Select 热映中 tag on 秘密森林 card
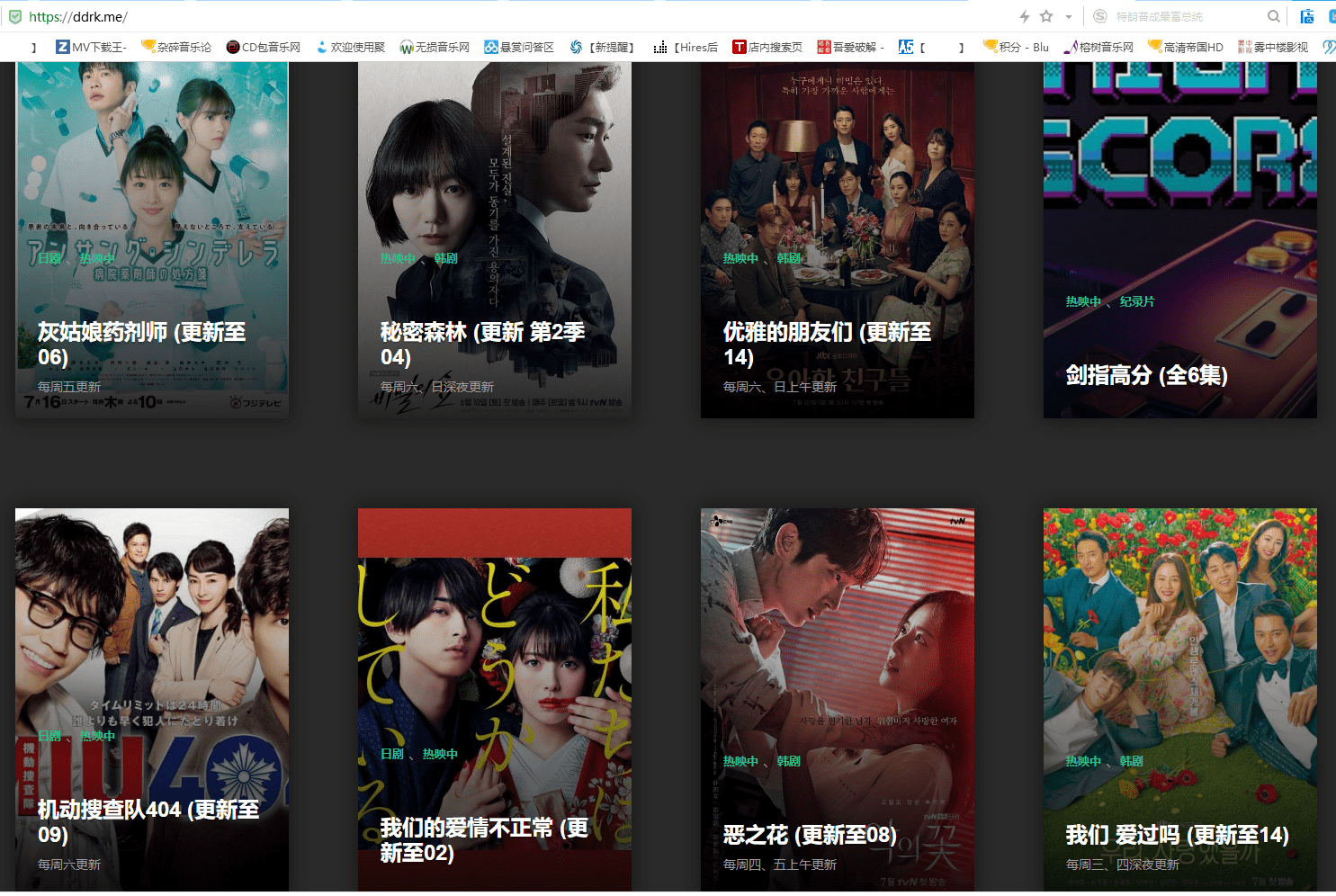The height and width of the screenshot is (896, 1336). tap(398, 258)
